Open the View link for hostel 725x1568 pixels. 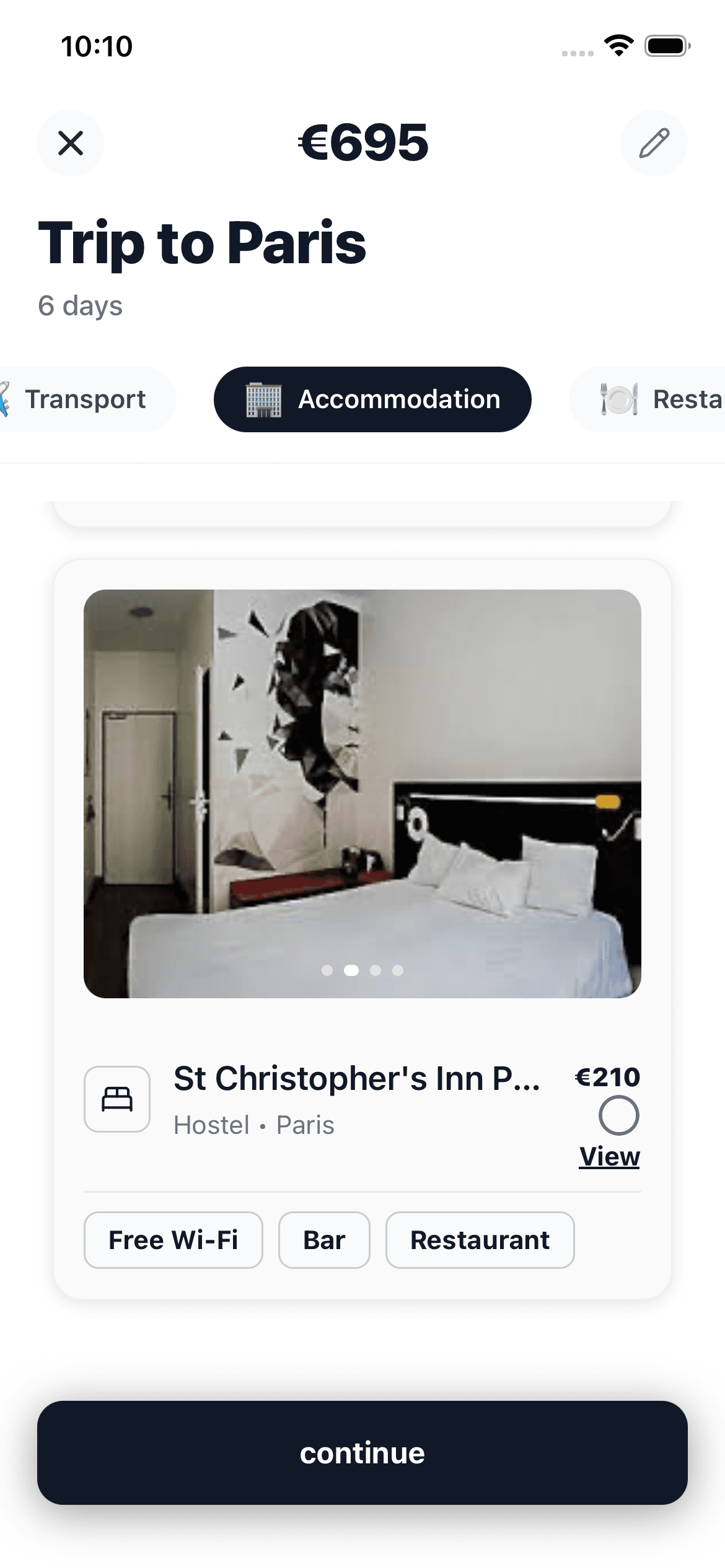pos(609,1156)
